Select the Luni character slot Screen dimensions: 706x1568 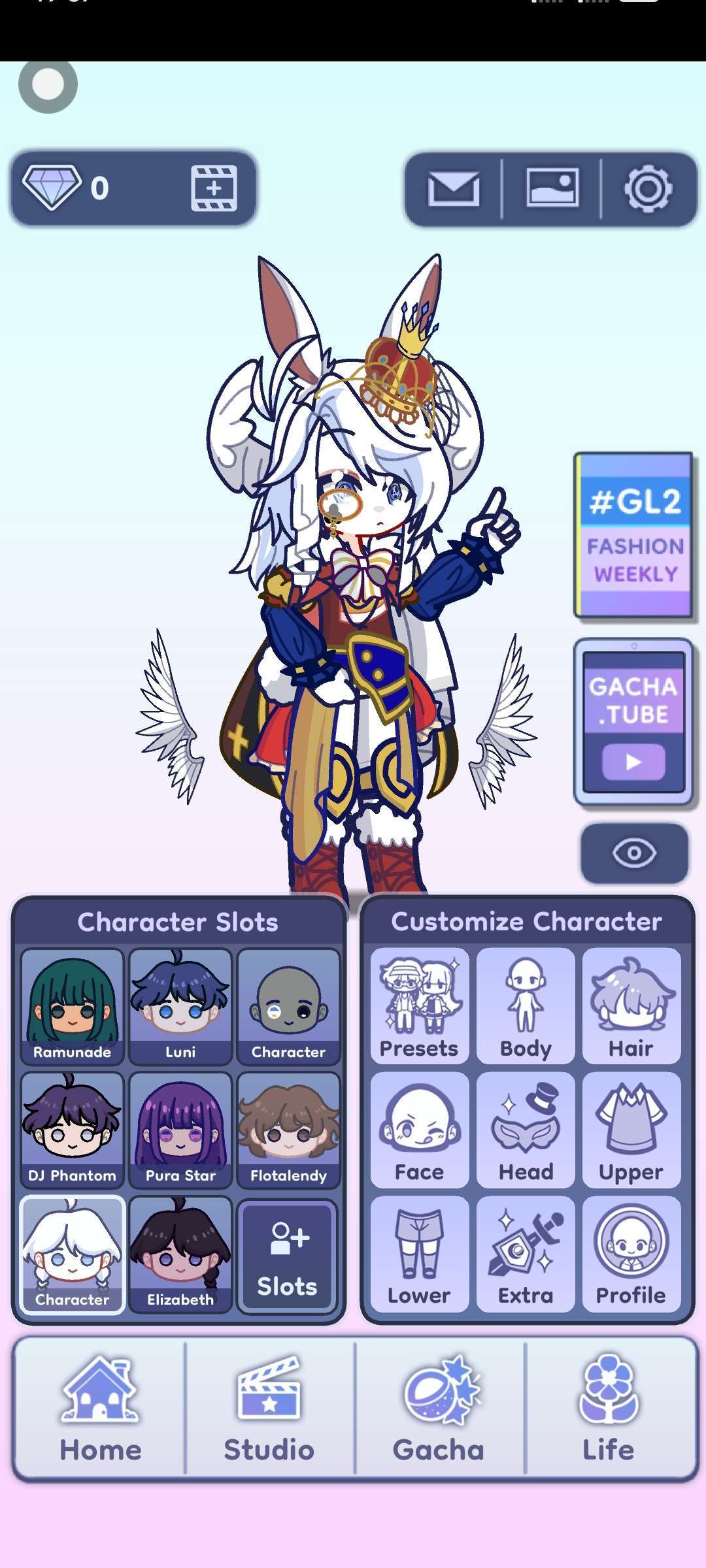click(x=180, y=1007)
